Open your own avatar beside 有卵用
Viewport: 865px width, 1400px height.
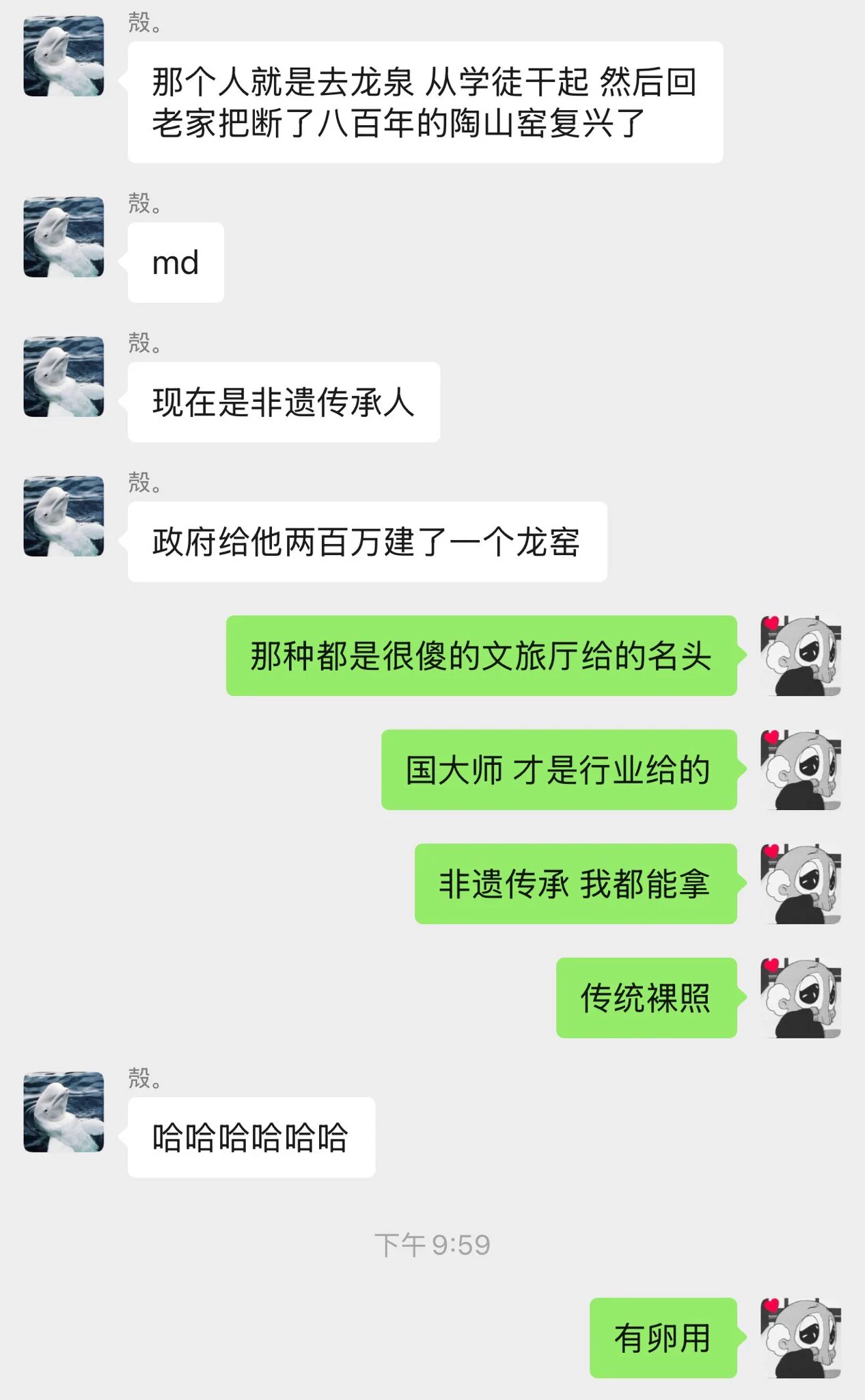tap(800, 1338)
